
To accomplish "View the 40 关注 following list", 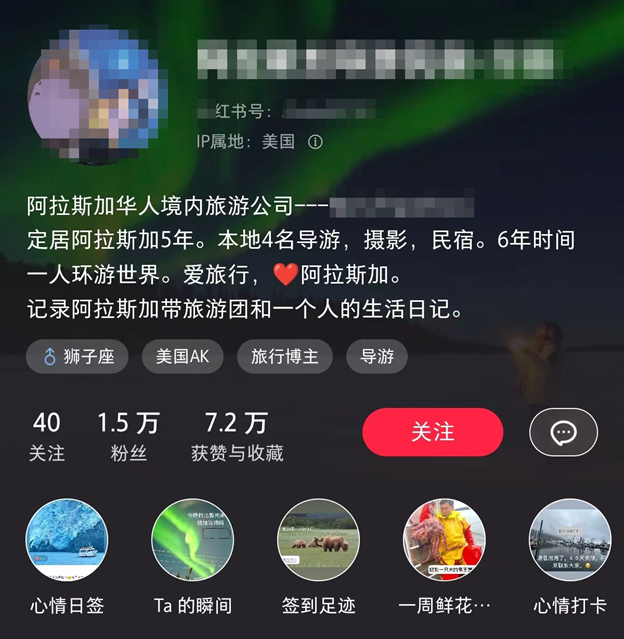I will pos(46,437).
